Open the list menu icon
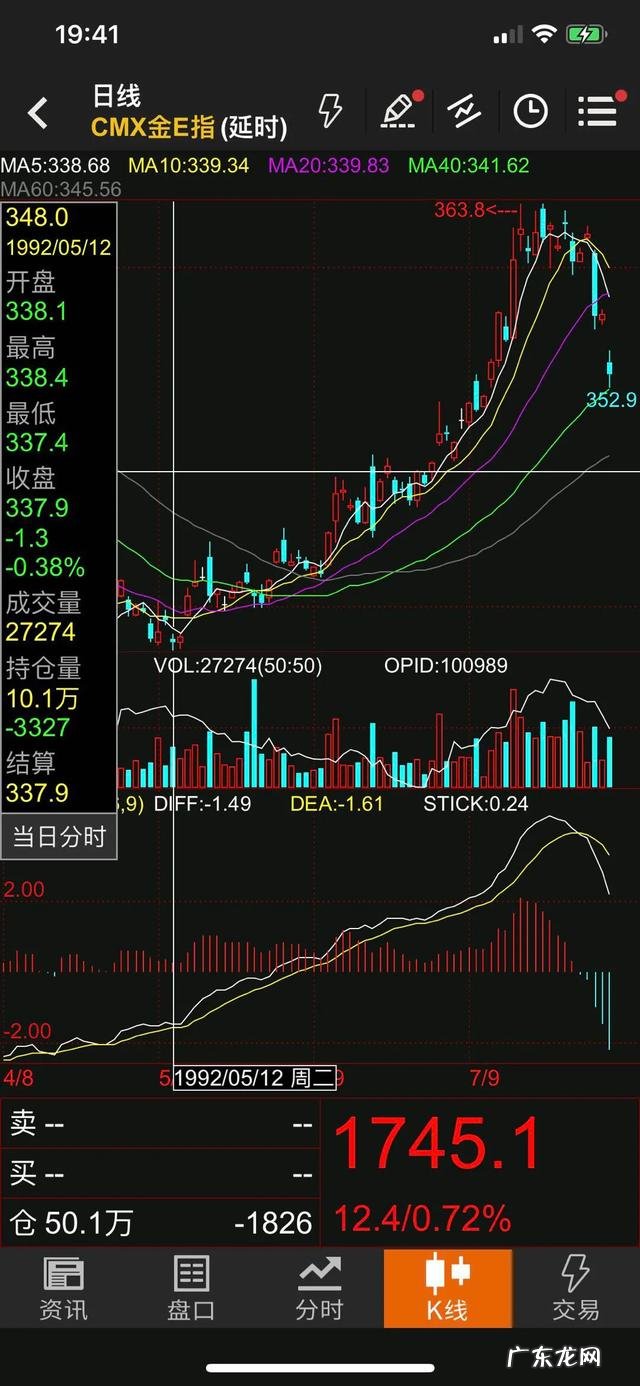 598,111
